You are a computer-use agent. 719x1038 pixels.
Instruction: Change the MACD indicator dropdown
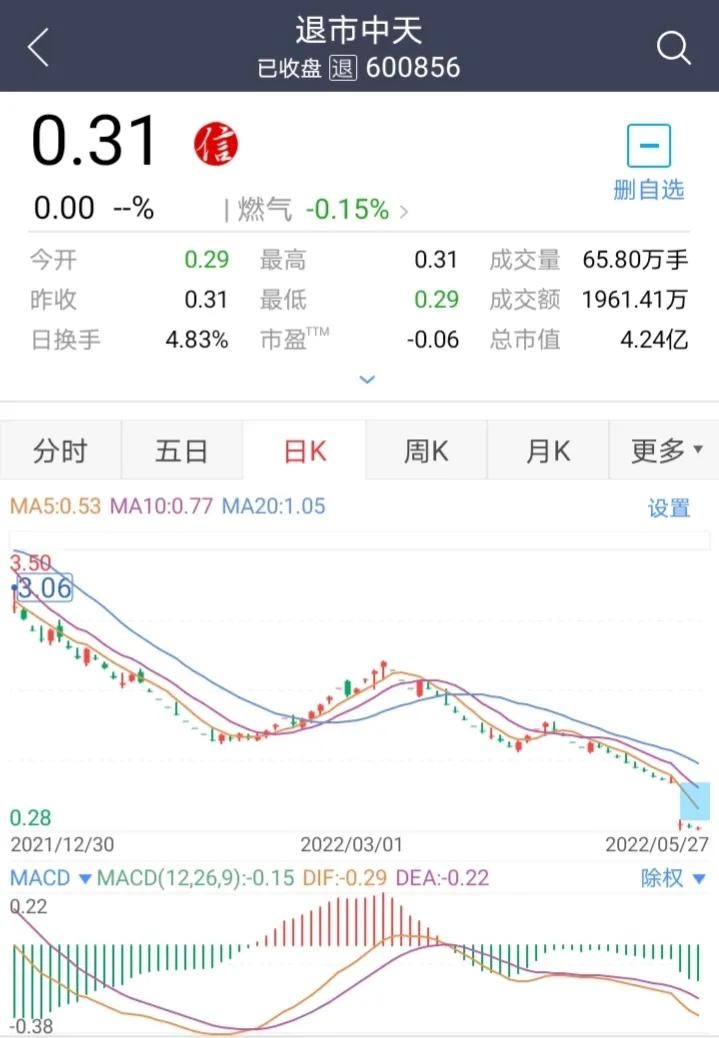(x=51, y=878)
